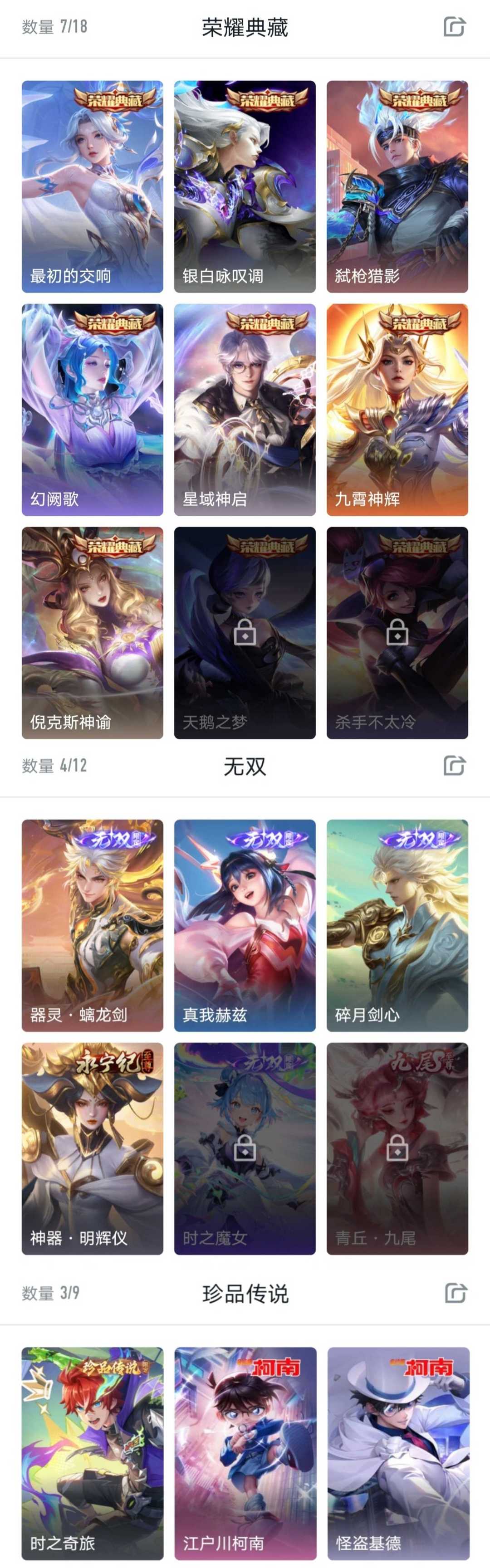Image resolution: width=490 pixels, height=1568 pixels.
Task: Share the 荣耀典藏 collection
Action: (x=454, y=27)
